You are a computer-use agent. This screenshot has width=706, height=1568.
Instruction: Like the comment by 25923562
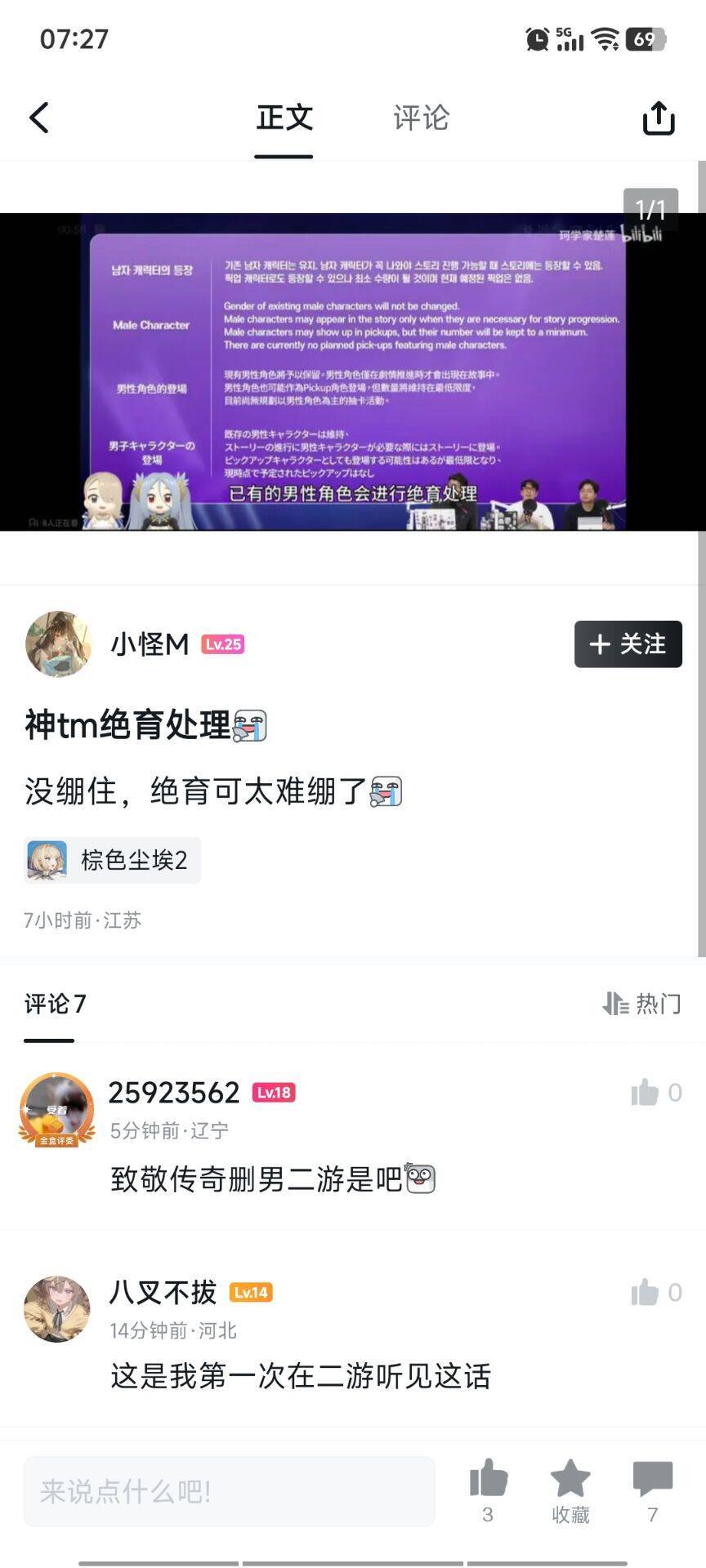tap(645, 1093)
